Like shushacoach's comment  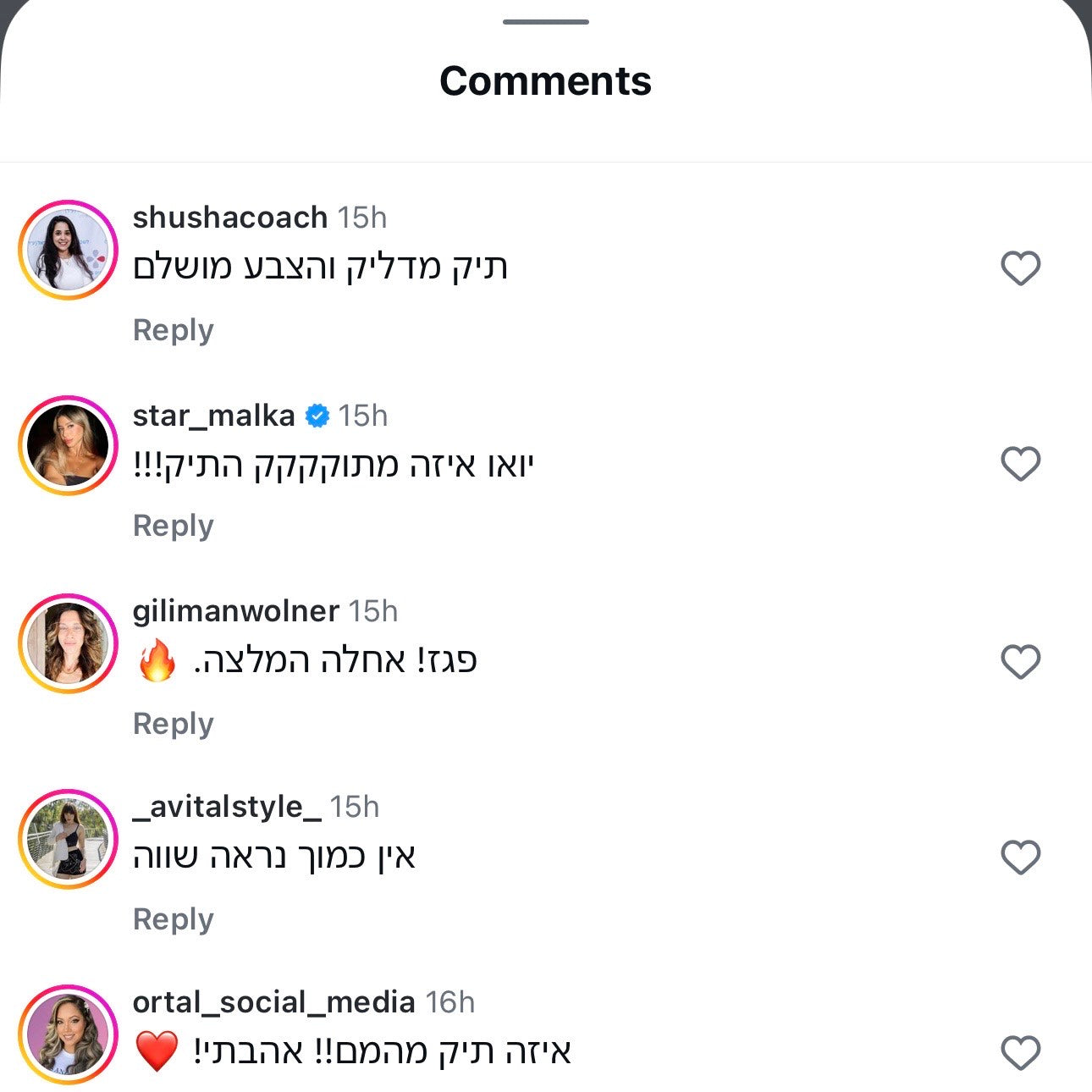(1020, 268)
